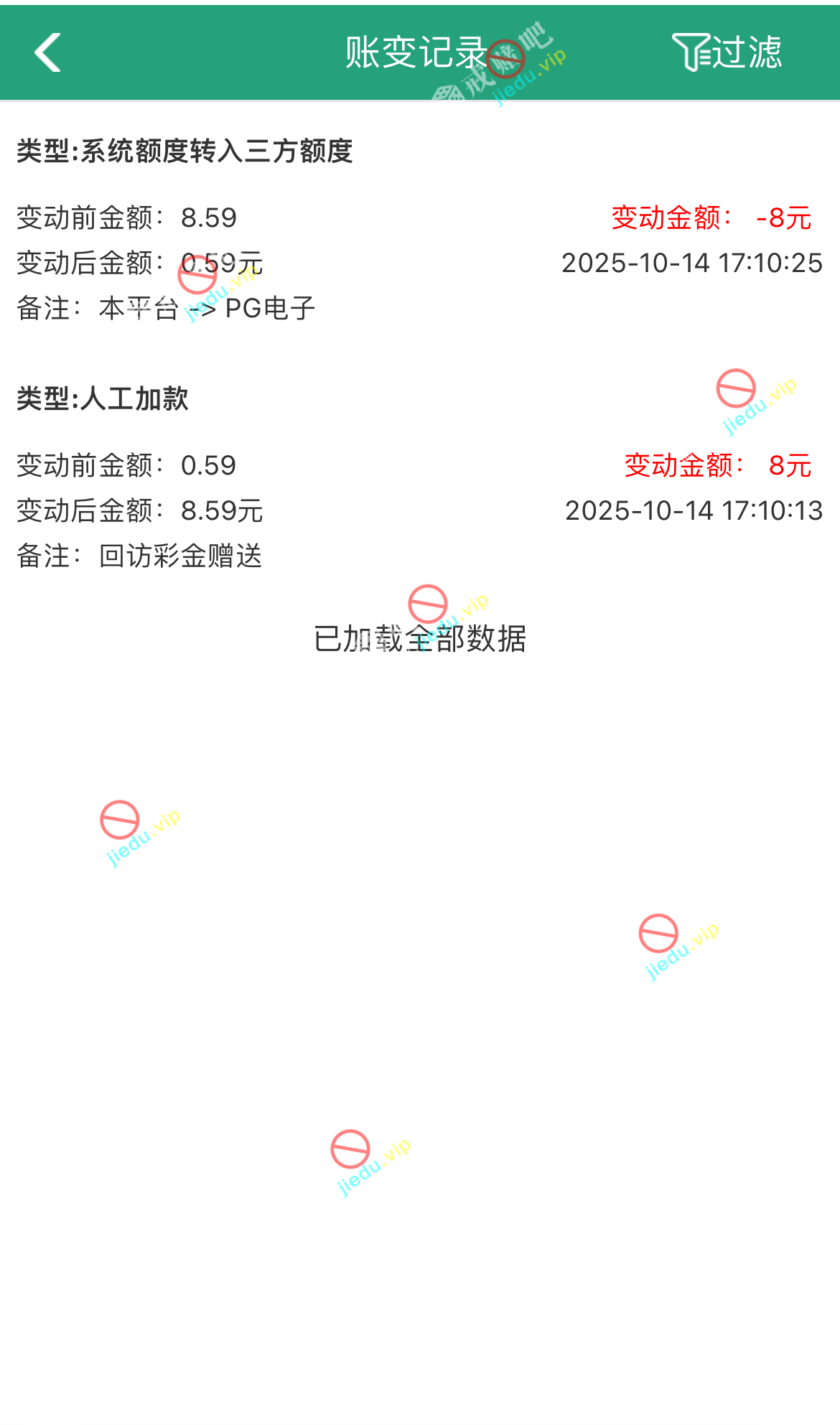Go back from the 账变记录 page
The height and width of the screenshot is (1425, 840).
pyautogui.click(x=47, y=52)
